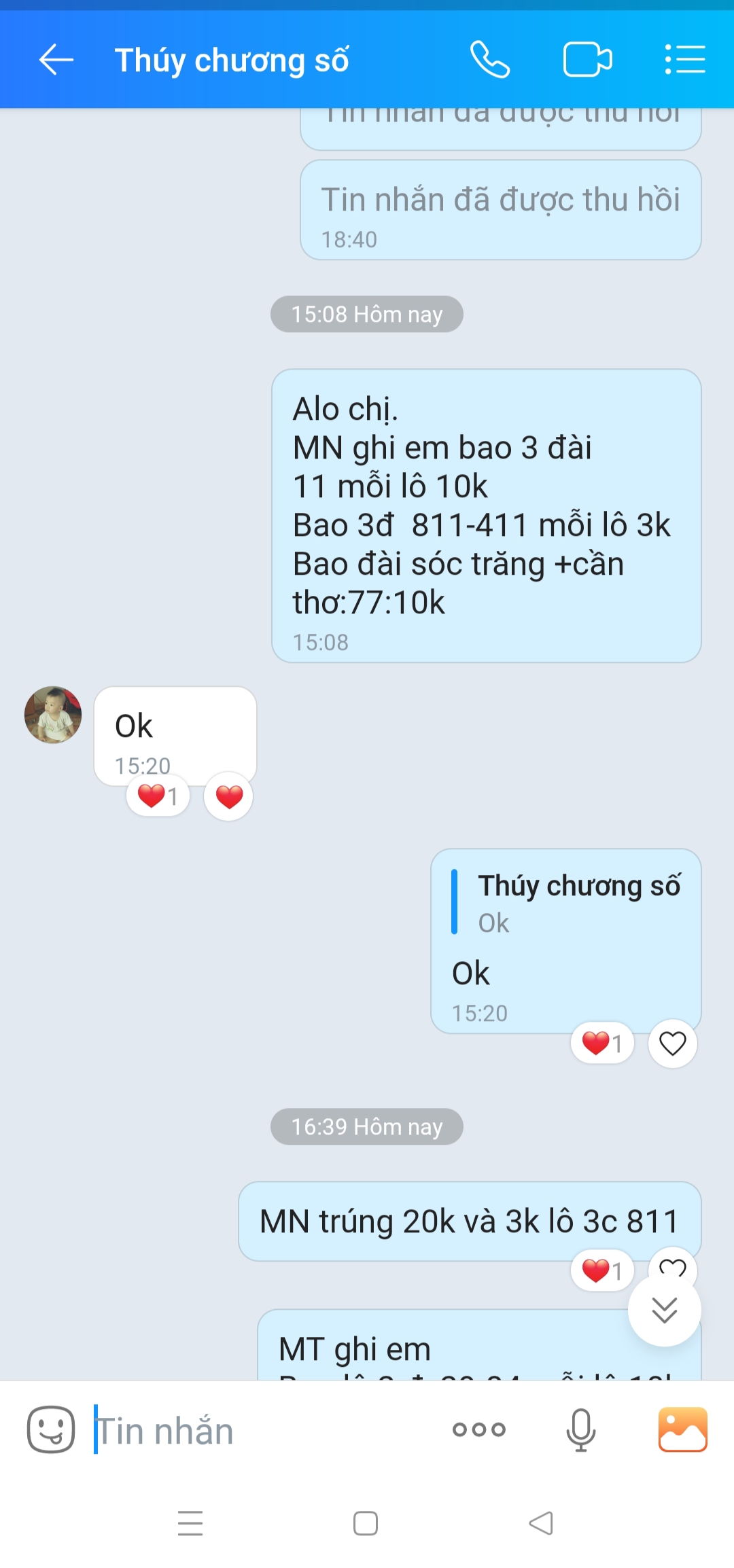Start a voice call with Thúy chương số
Screen dimensions: 734x1568
(x=490, y=60)
